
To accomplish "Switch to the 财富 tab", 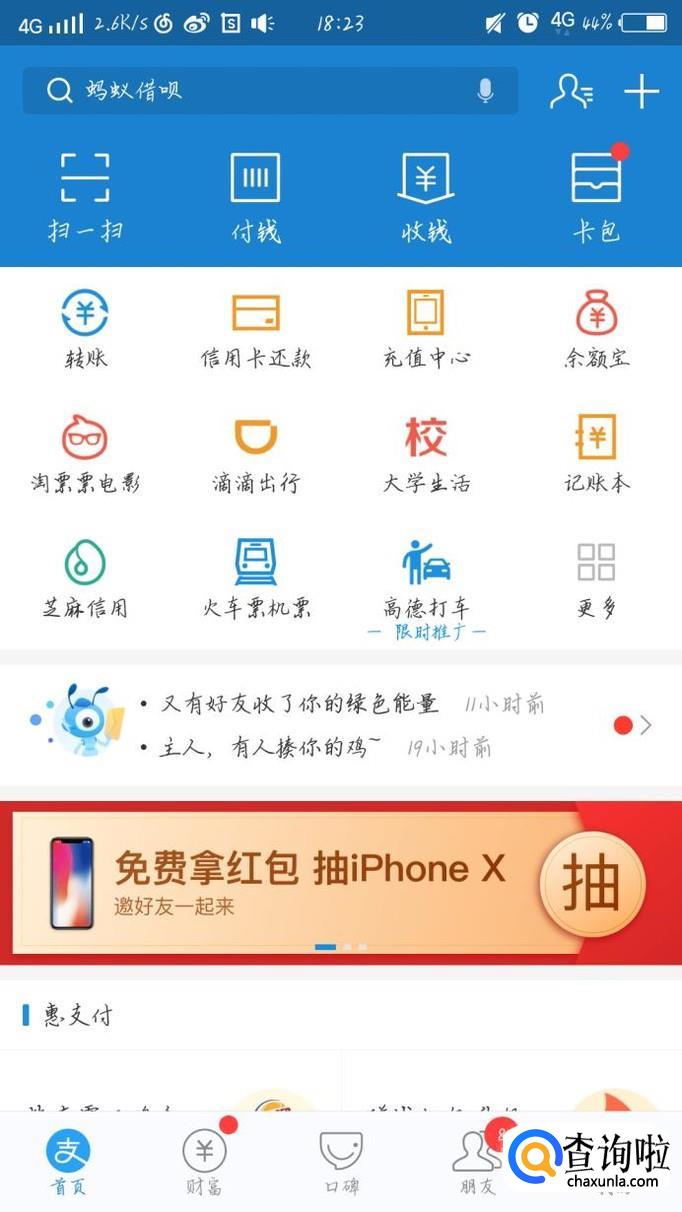I will (x=204, y=1162).
